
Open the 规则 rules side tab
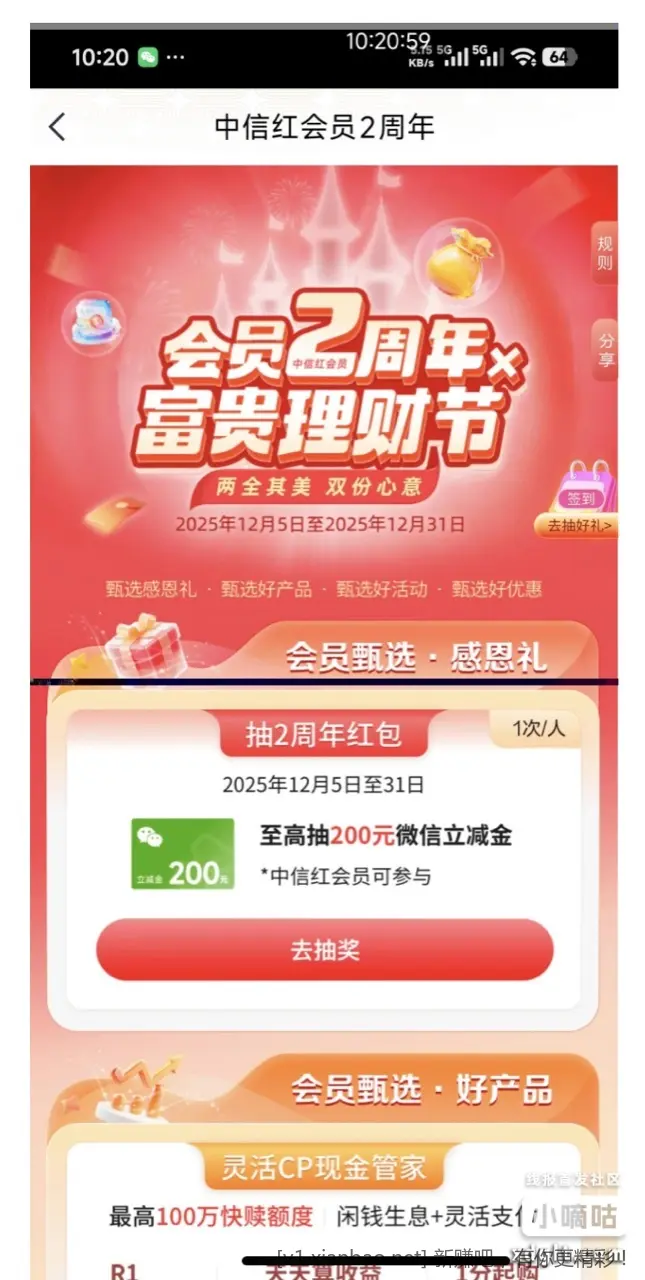click(x=604, y=253)
